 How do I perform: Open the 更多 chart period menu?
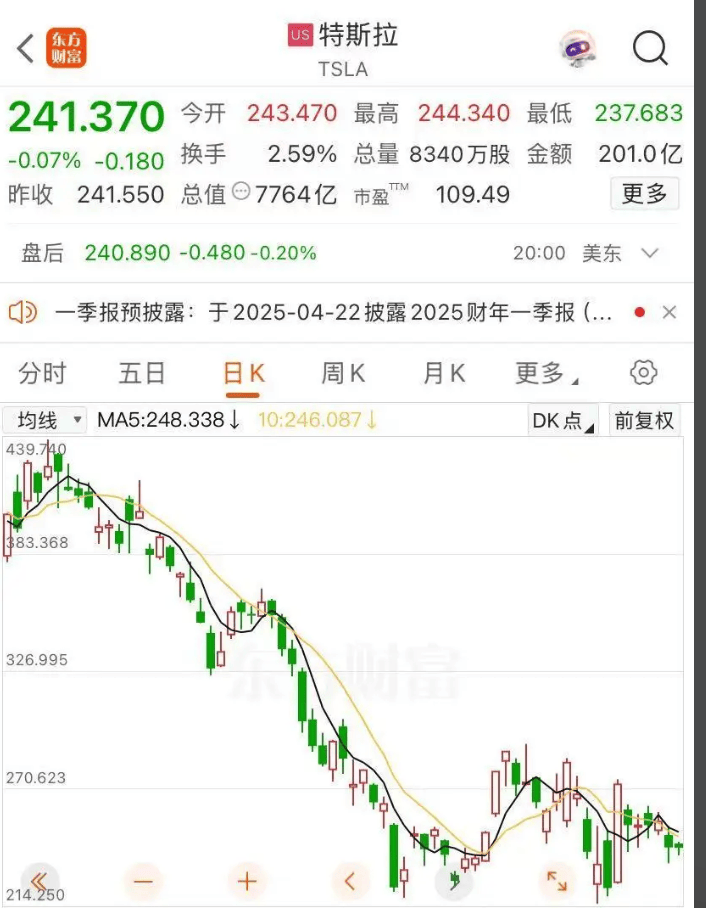click(545, 373)
